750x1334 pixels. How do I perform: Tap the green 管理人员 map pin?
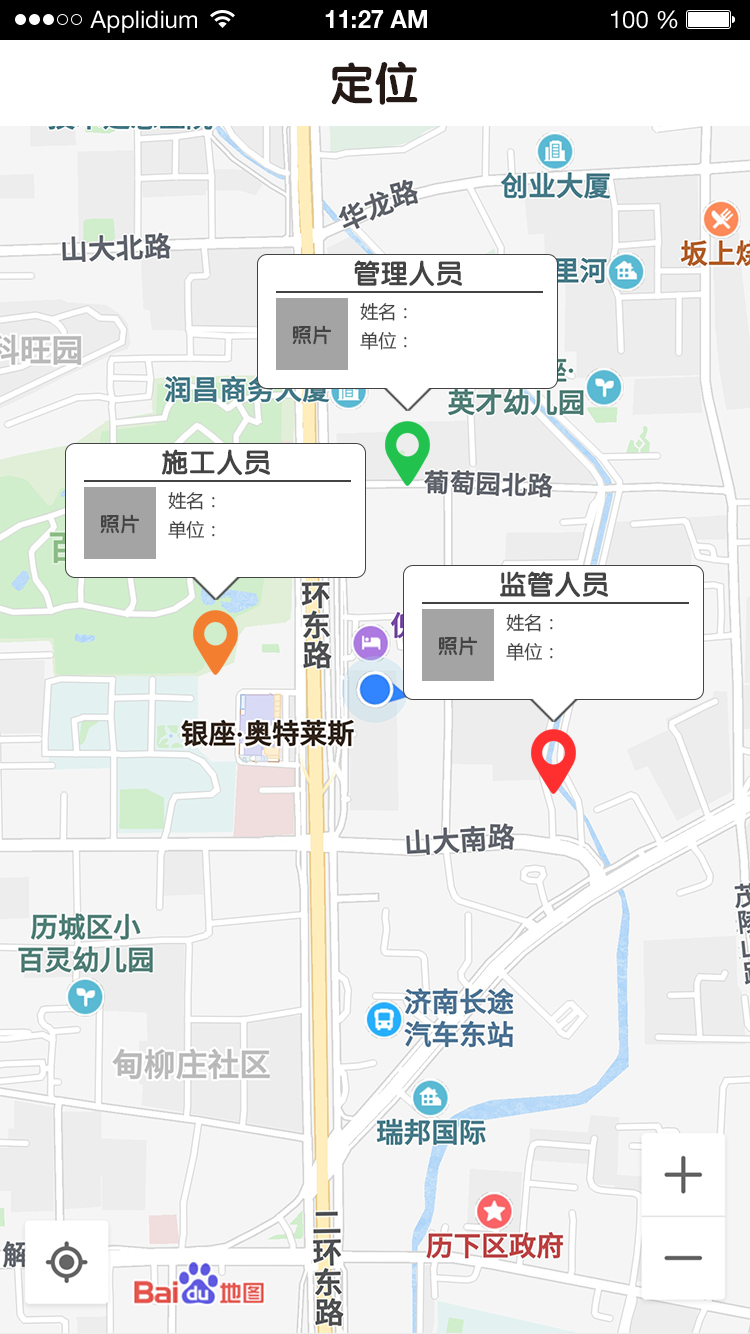tap(407, 453)
